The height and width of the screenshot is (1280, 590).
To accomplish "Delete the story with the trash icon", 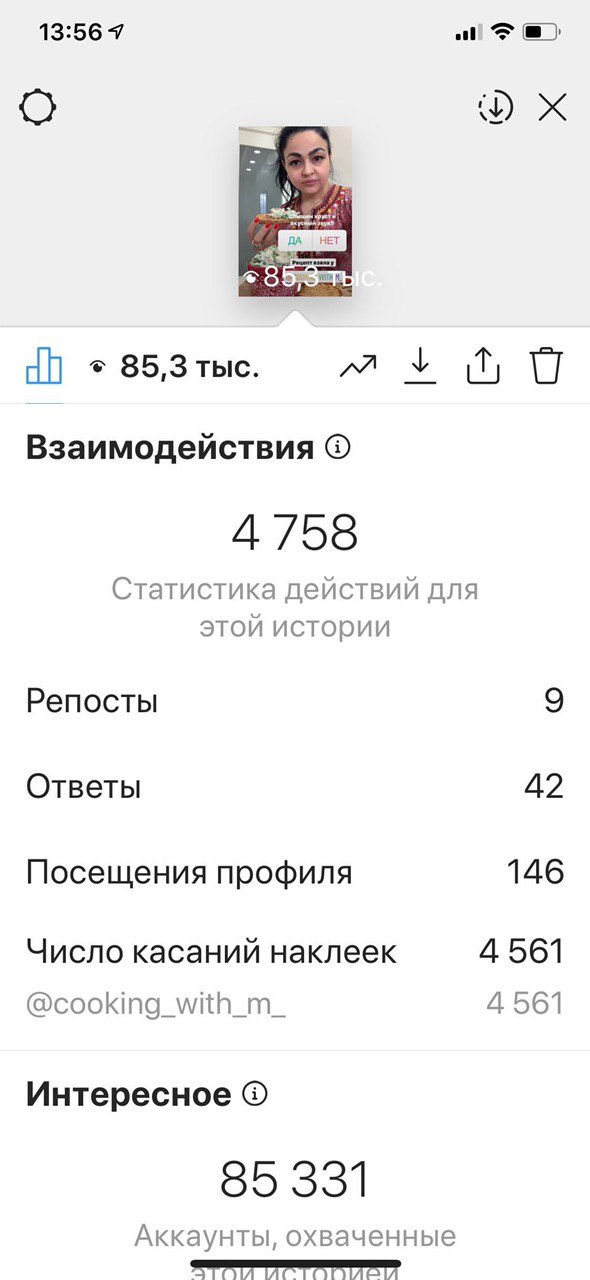I will click(546, 366).
